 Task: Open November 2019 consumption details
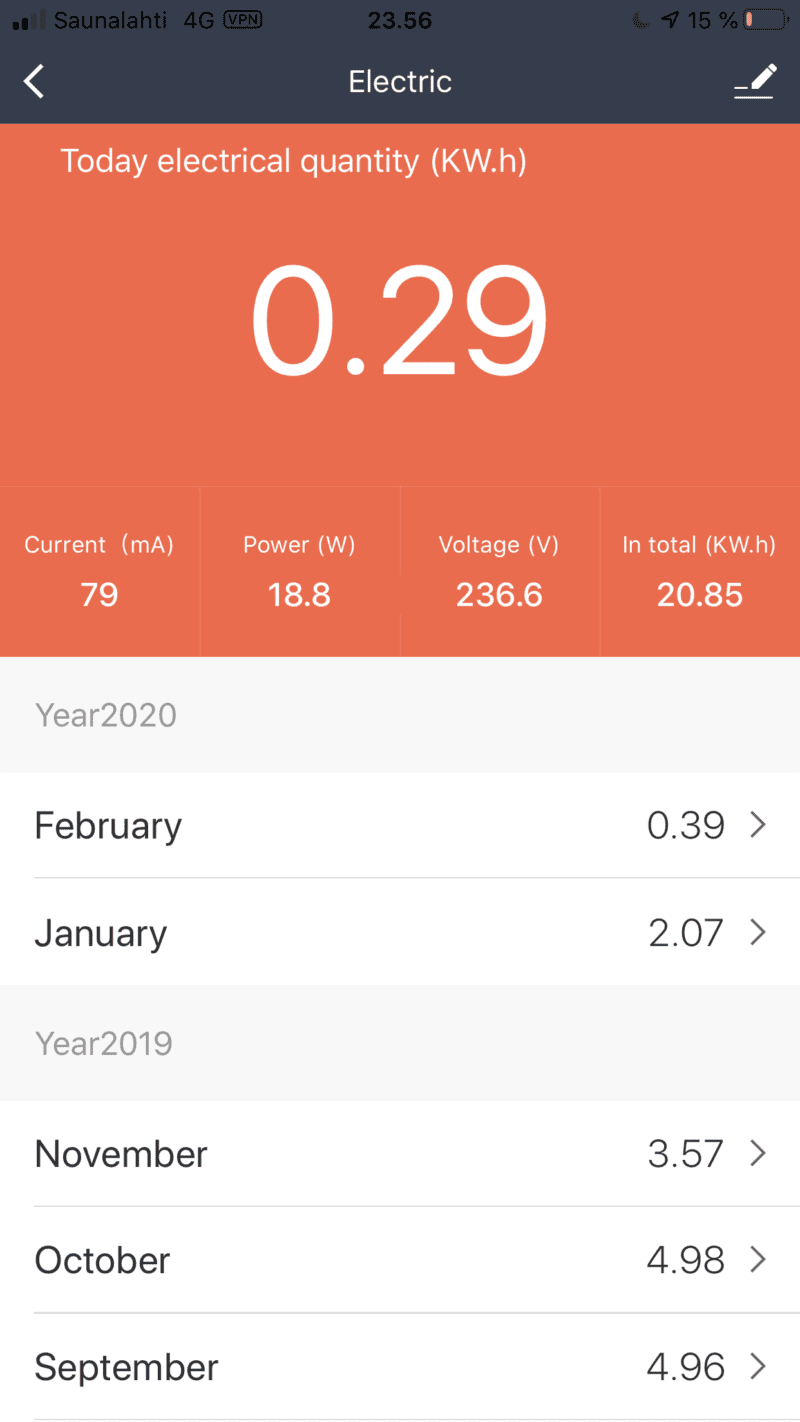pyautogui.click(x=400, y=1154)
